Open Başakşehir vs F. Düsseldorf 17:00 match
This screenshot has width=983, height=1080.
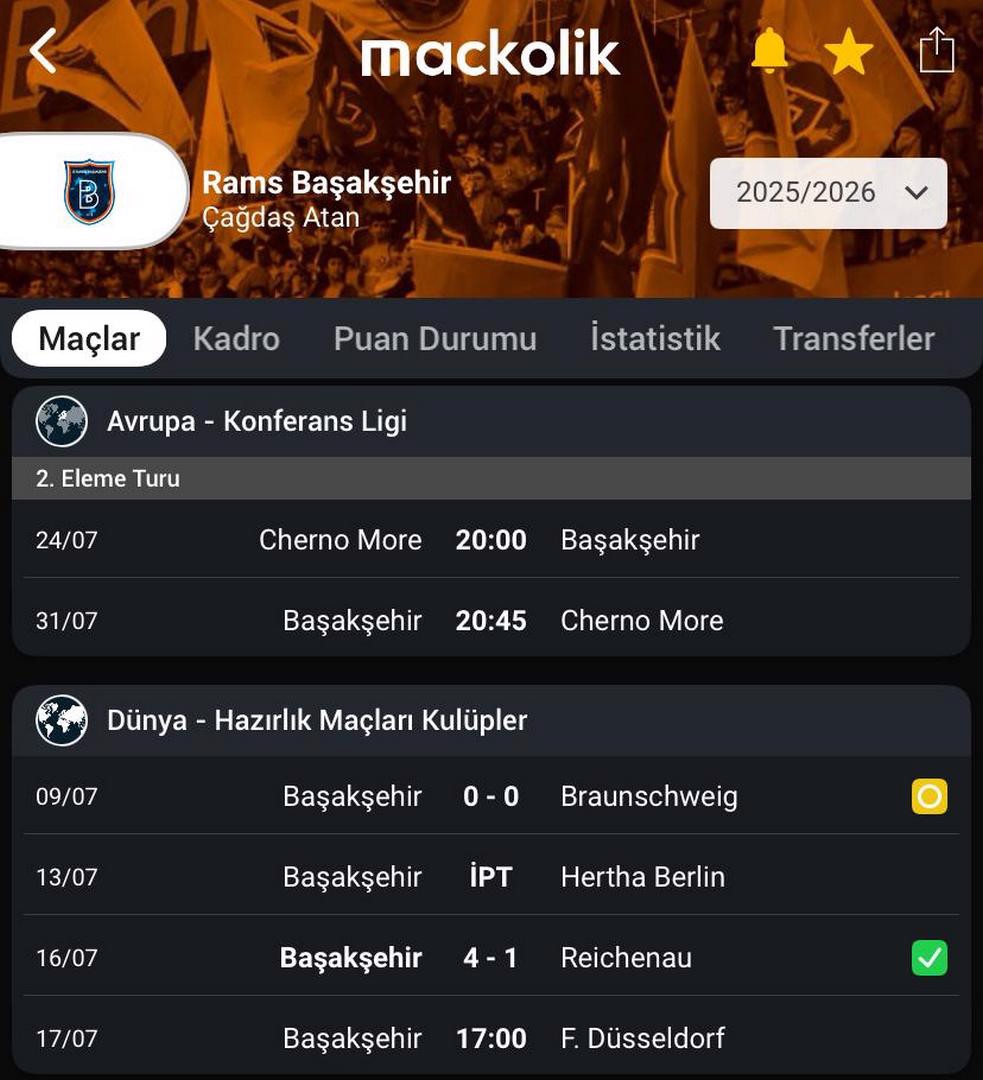pyautogui.click(x=490, y=1038)
